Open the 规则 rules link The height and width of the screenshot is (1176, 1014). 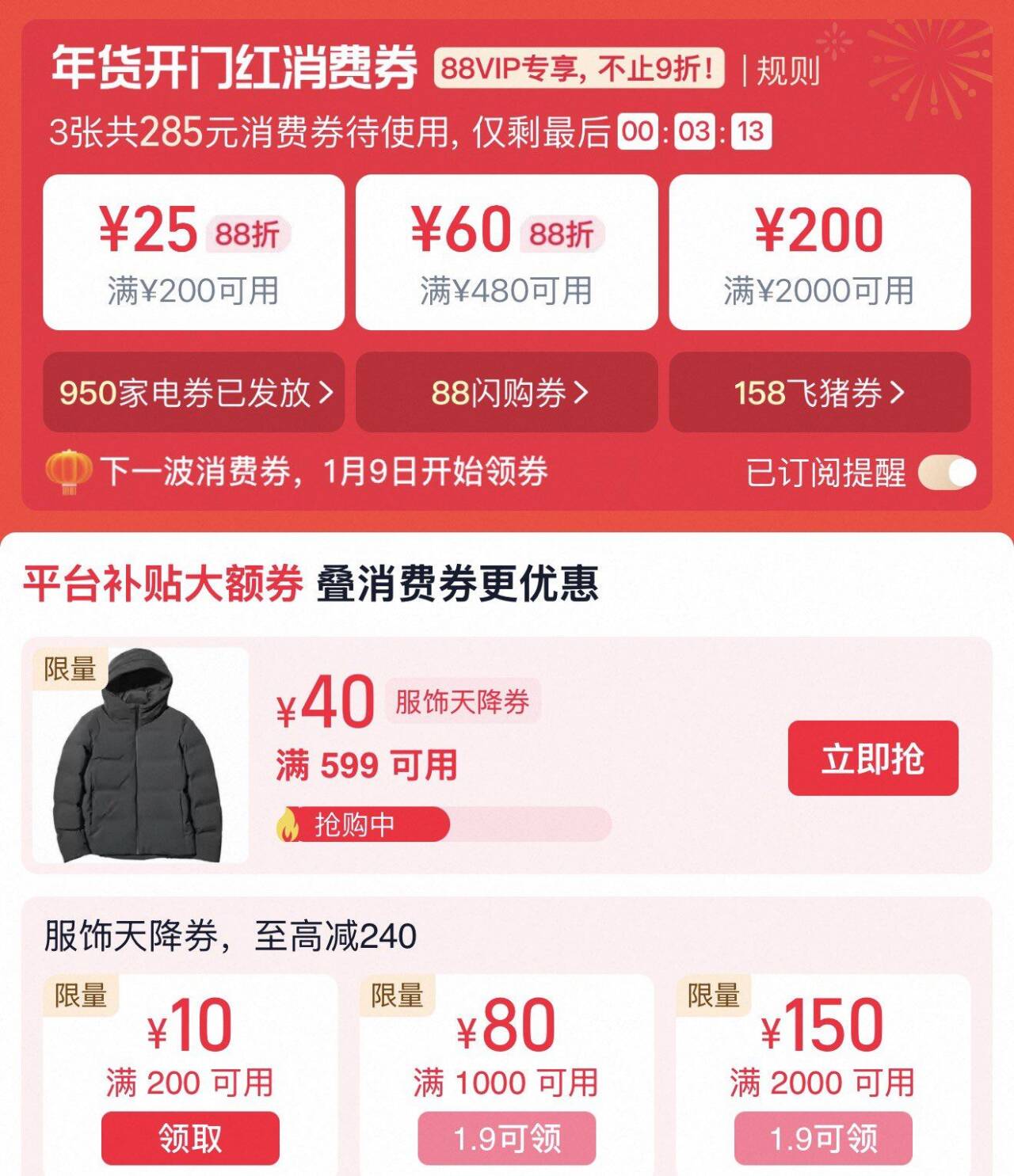pyautogui.click(x=787, y=70)
